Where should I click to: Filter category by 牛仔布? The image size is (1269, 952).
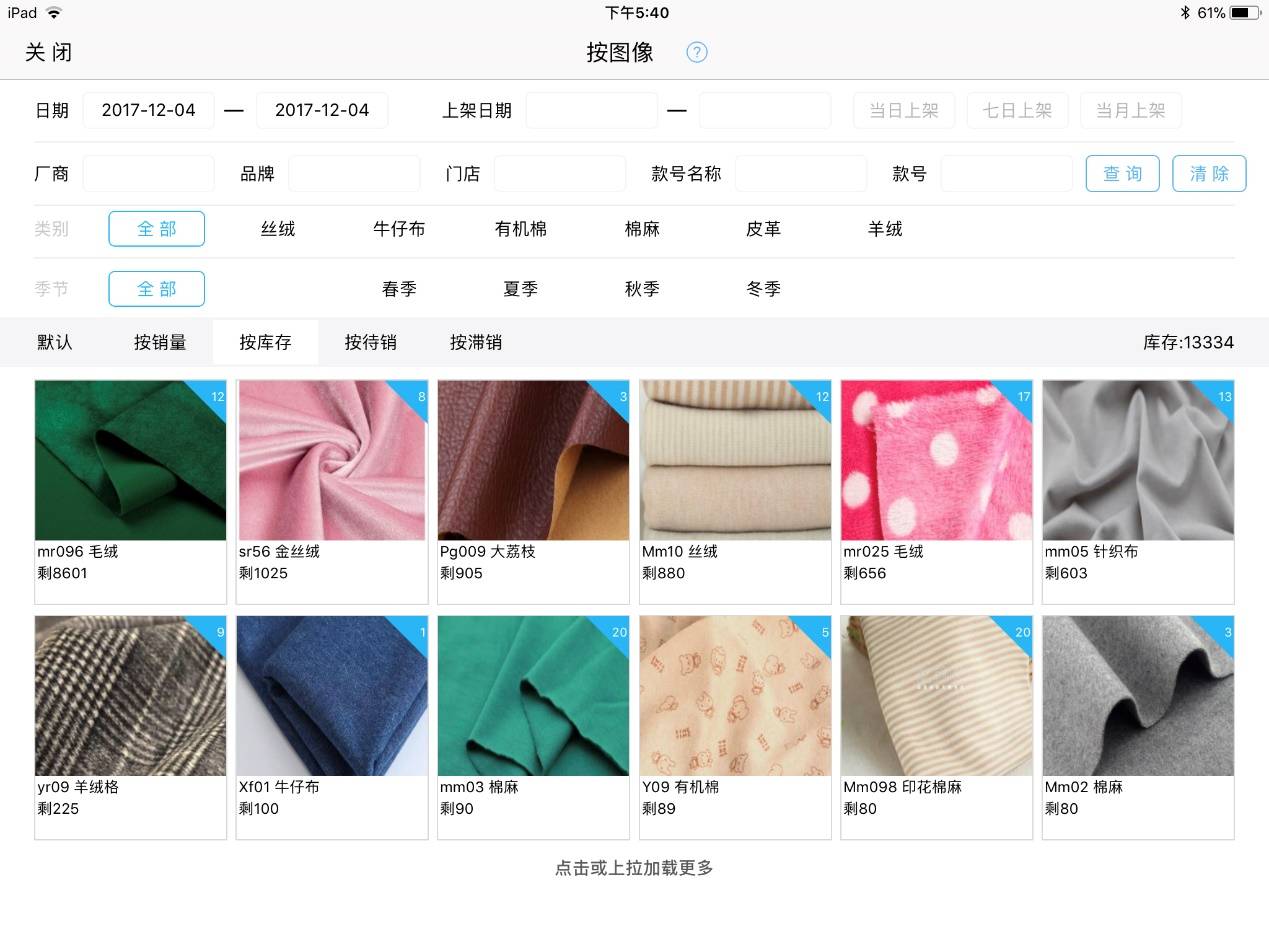pyautogui.click(x=399, y=229)
